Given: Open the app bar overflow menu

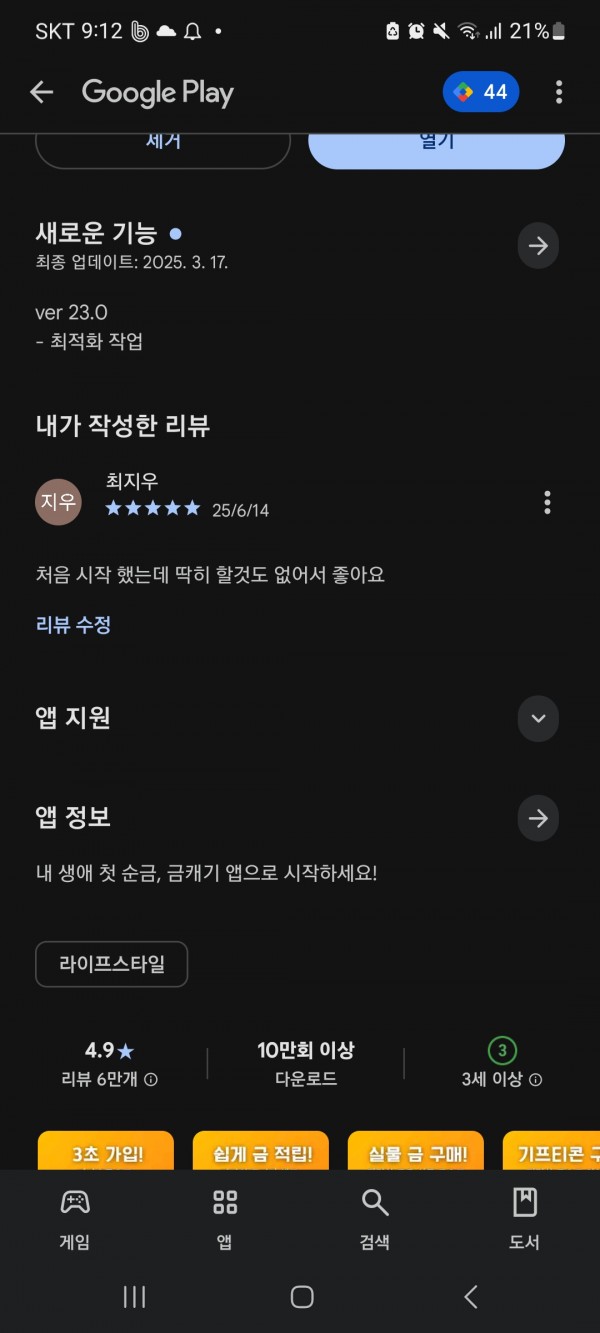Looking at the screenshot, I should click(x=558, y=93).
